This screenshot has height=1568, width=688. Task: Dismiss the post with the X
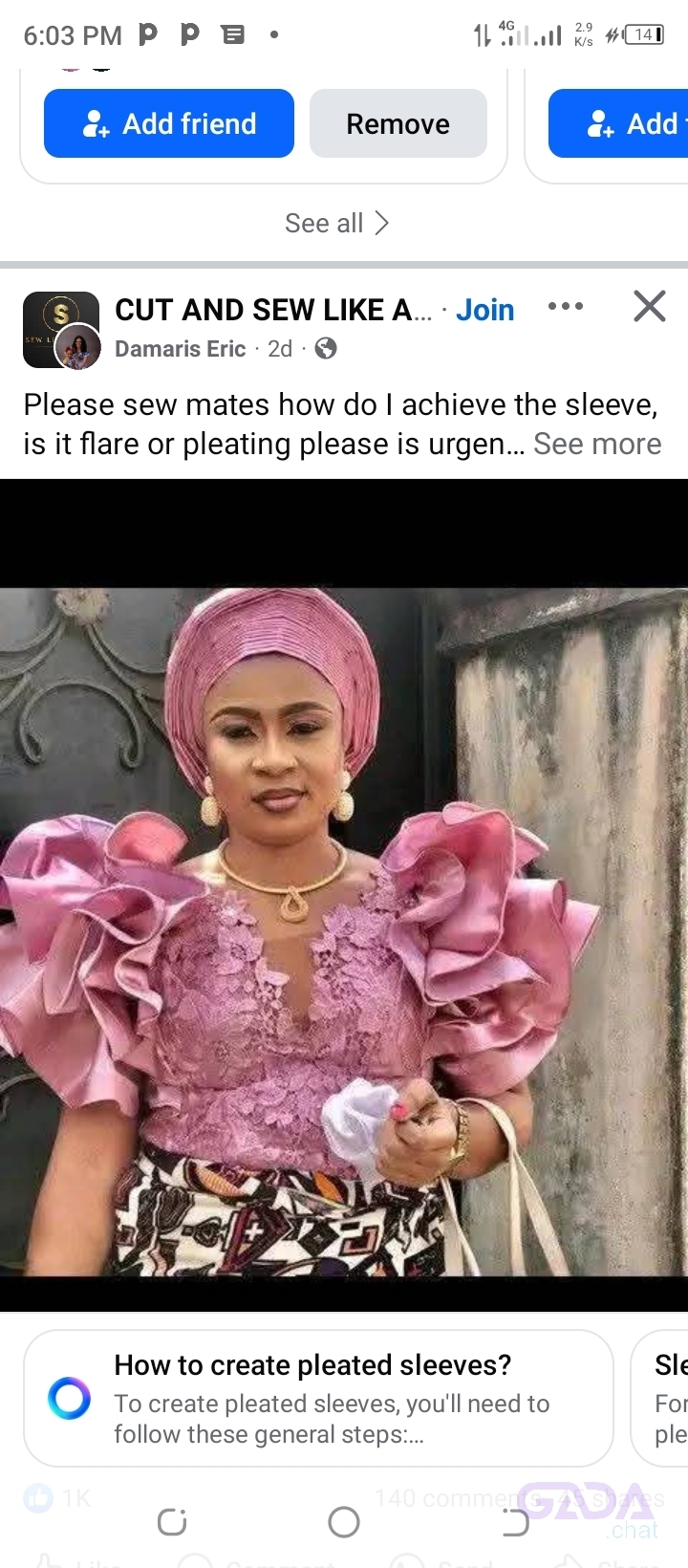(x=649, y=307)
